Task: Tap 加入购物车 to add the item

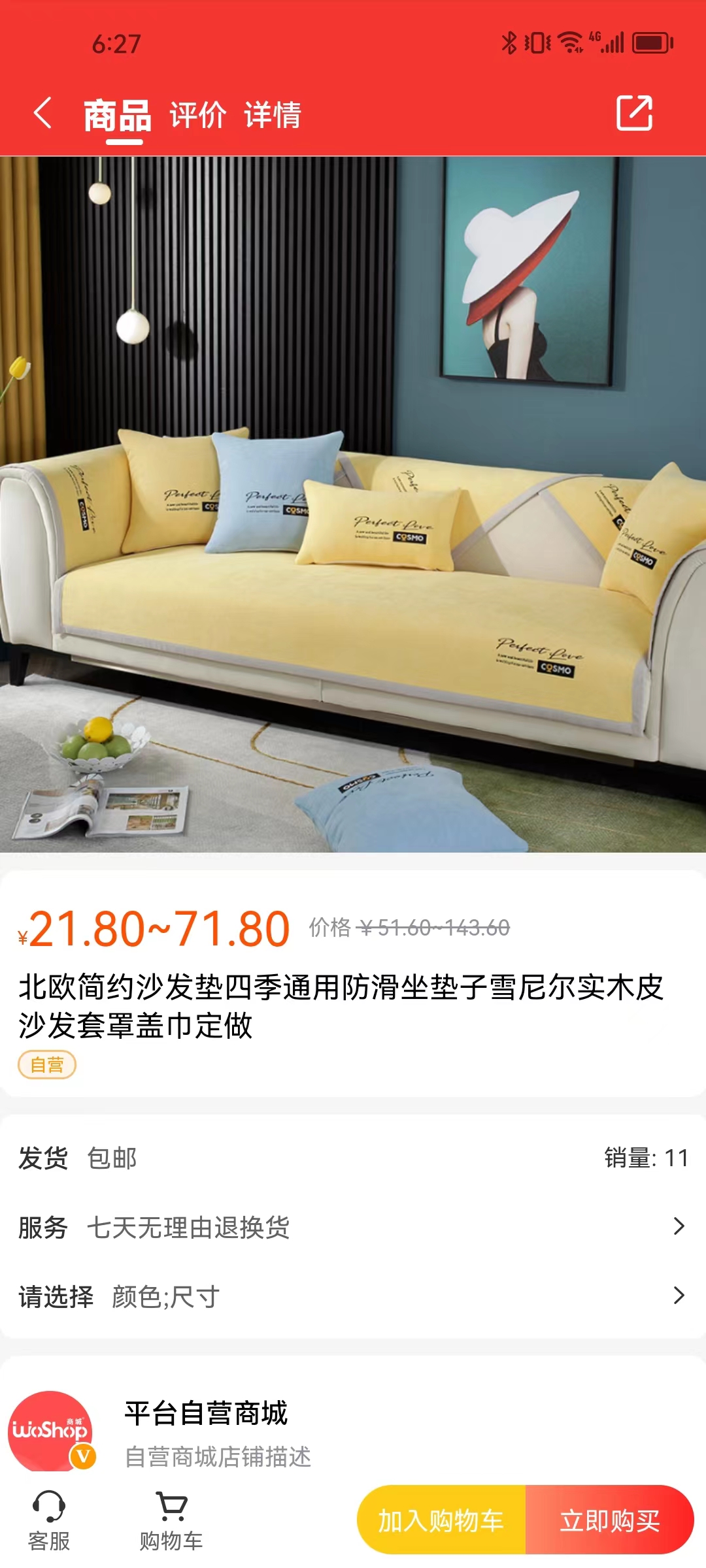Action: (441, 1521)
